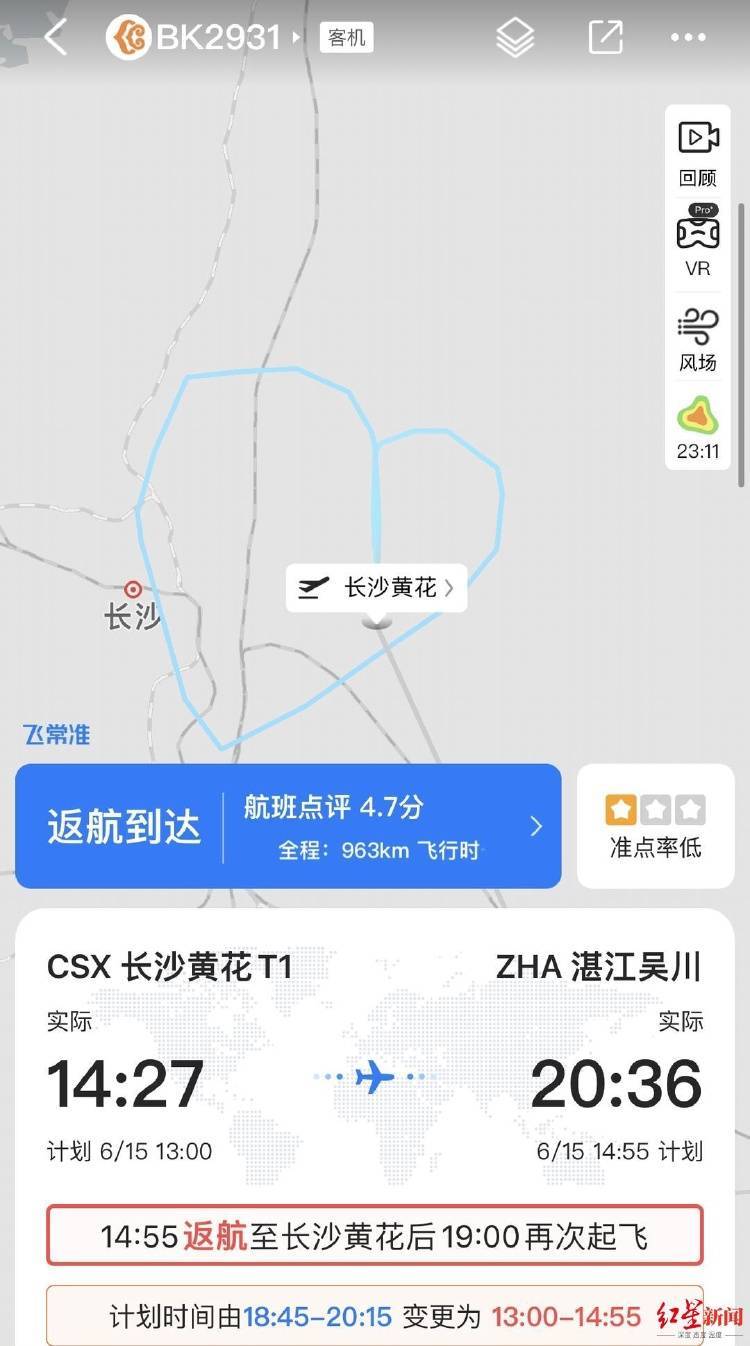Open the 红星新闻 news source label
Viewport: 750px width, 1346px height.
click(x=700, y=1315)
